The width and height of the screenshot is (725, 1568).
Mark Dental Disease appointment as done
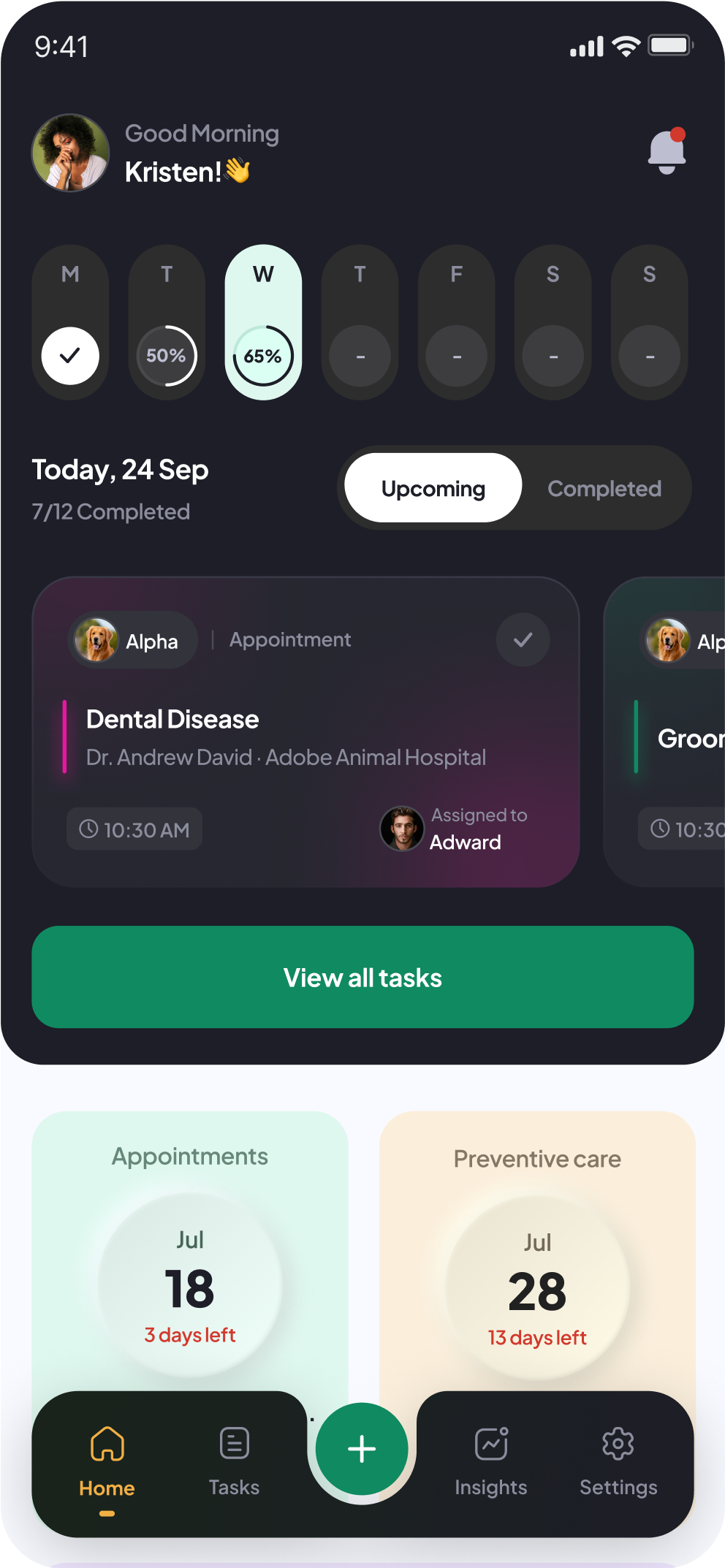coord(523,640)
